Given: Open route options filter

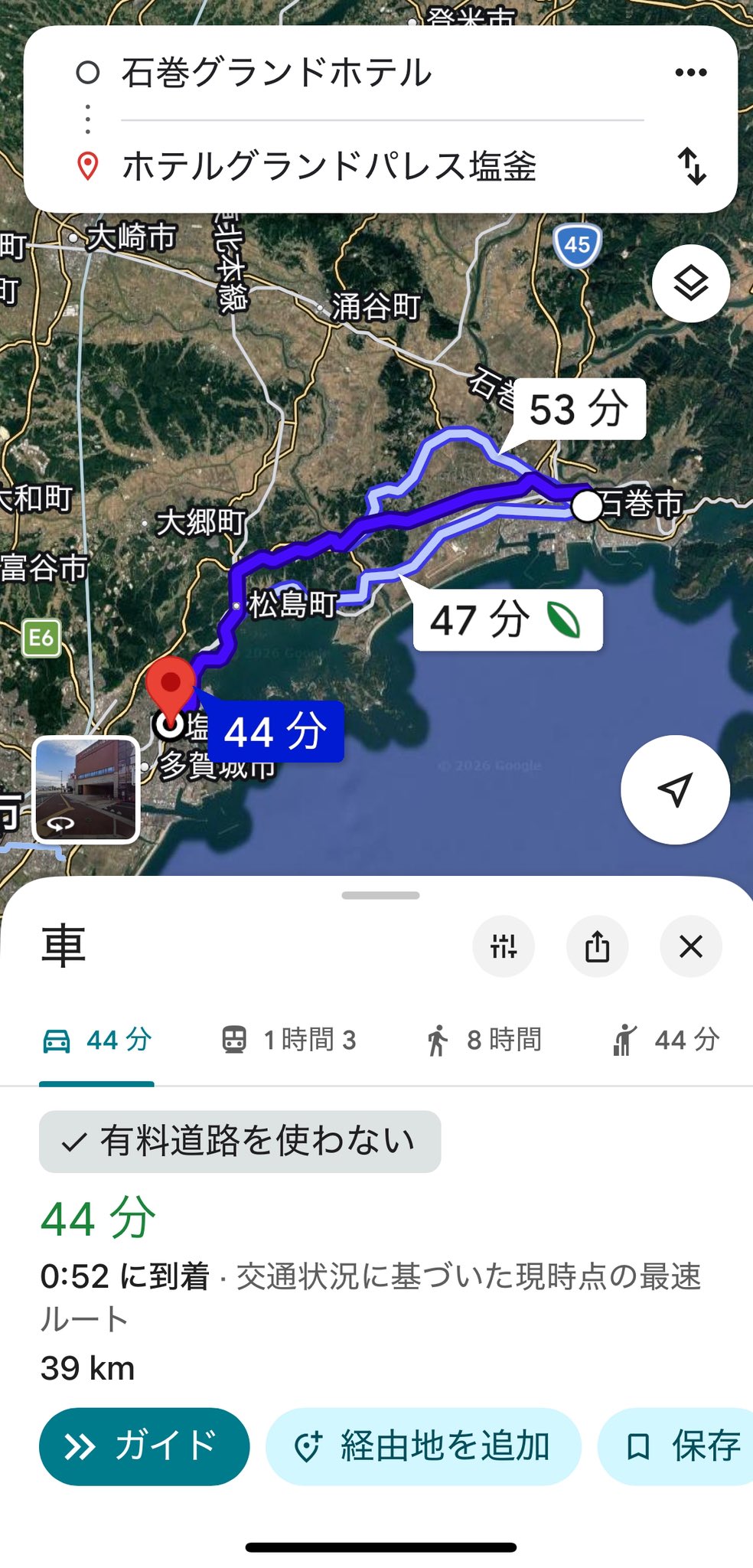Looking at the screenshot, I should coord(504,946).
